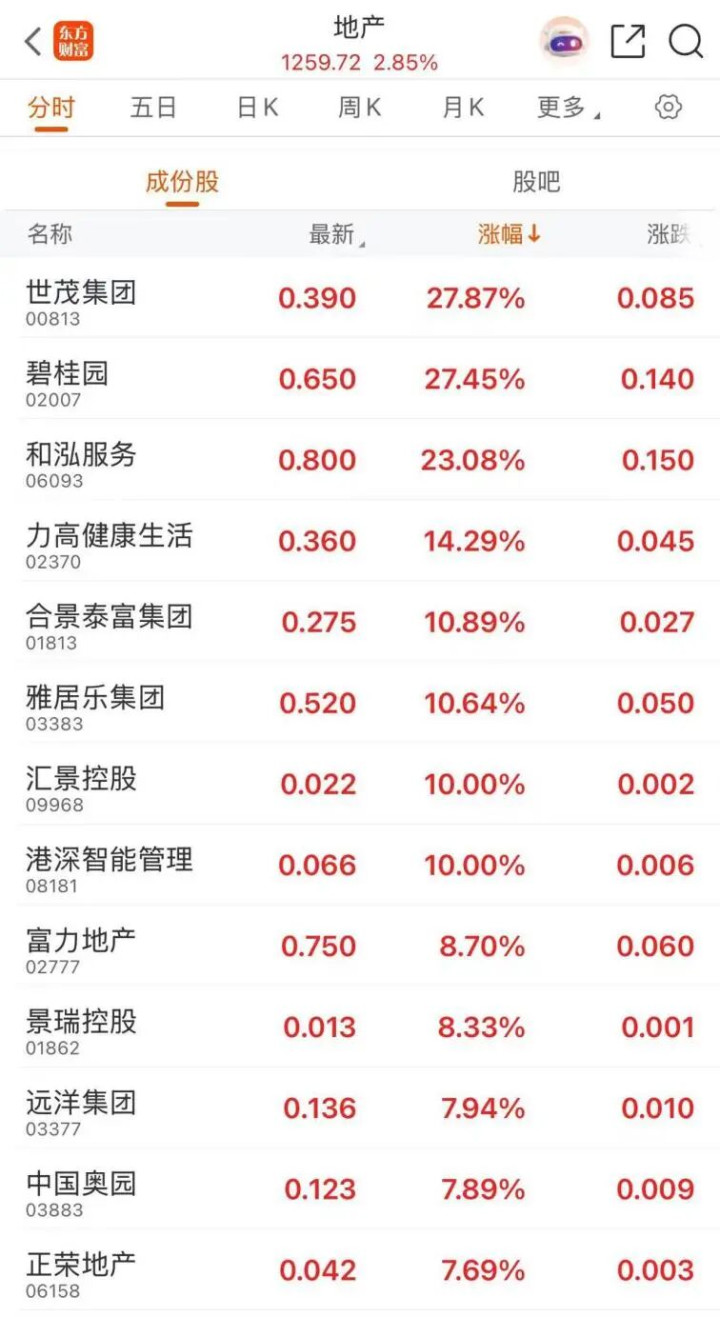Open the search magnifier
This screenshot has width=720, height=1317.
tap(686, 41)
